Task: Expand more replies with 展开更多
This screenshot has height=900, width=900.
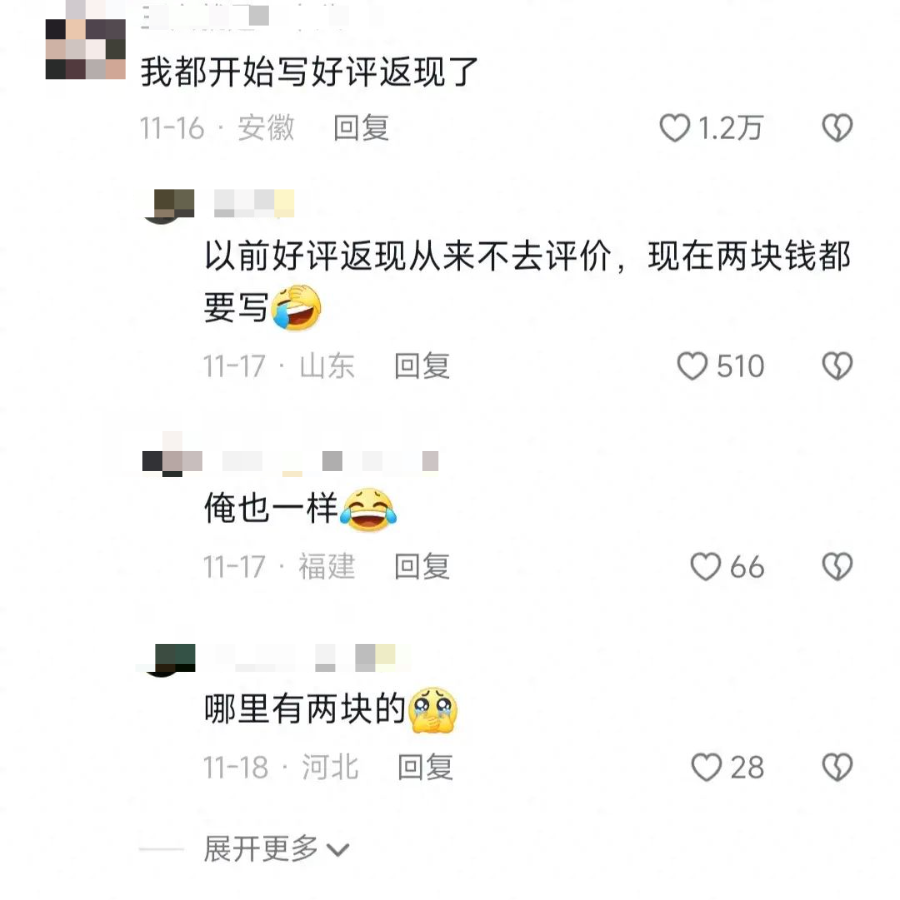Action: pyautogui.click(x=276, y=850)
